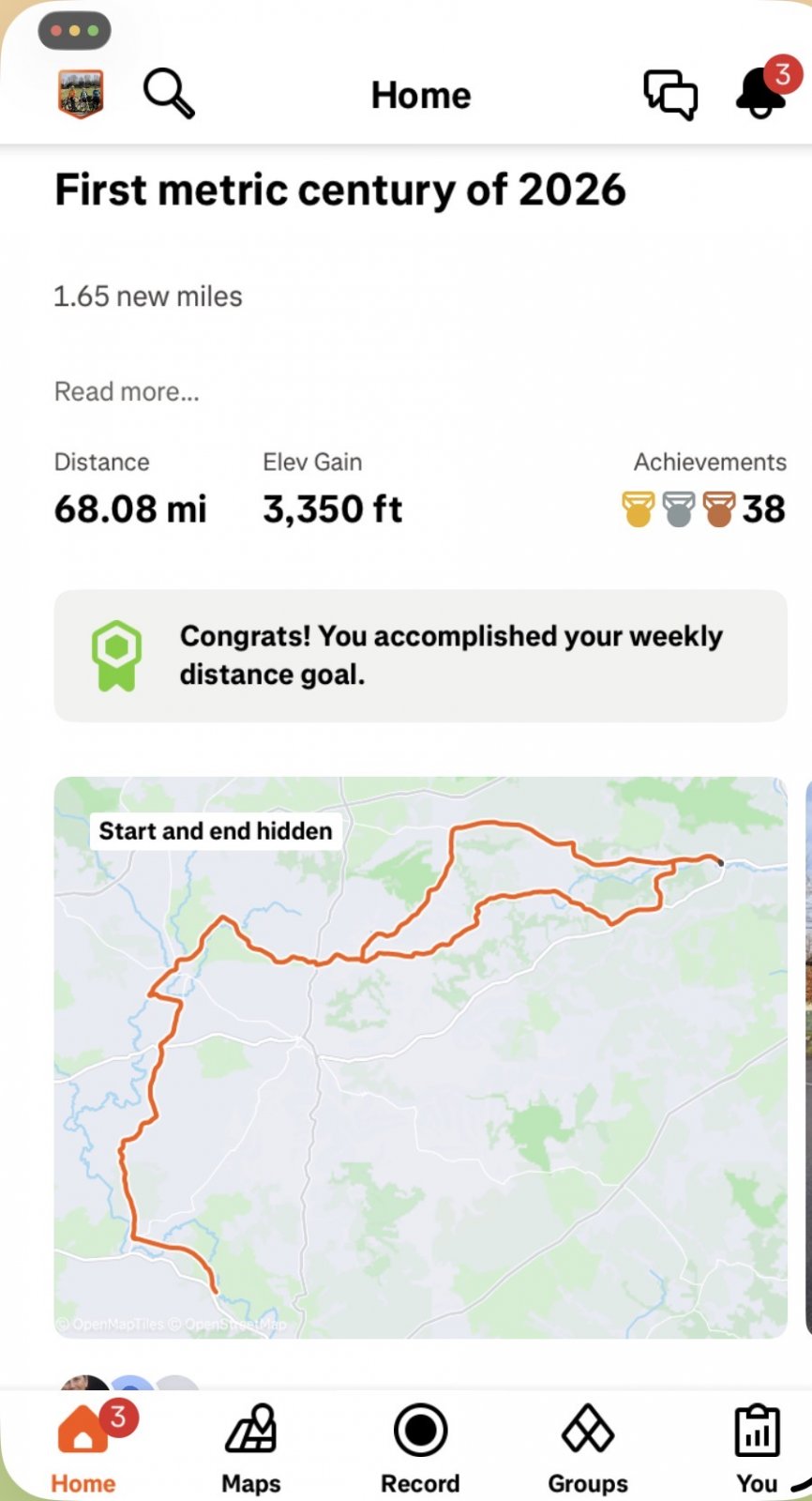Open the weekly distance goal congrats card
This screenshot has height=1501, width=812.
(x=420, y=656)
